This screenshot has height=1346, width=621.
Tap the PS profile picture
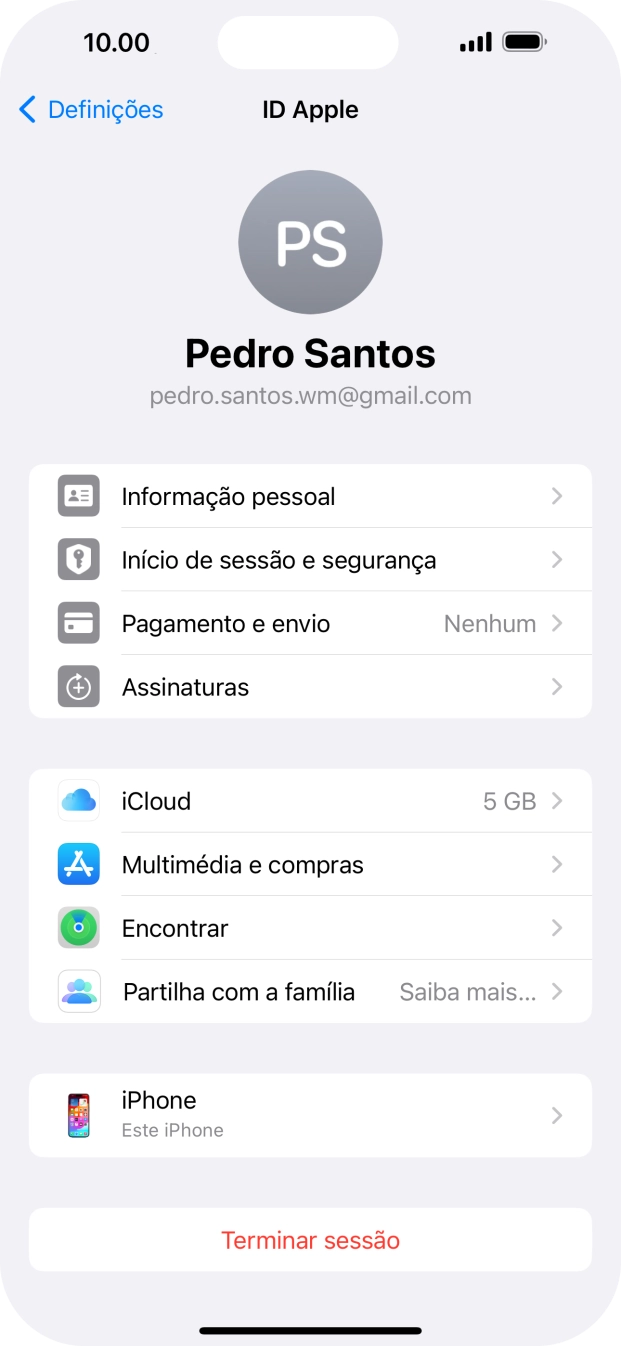pos(310,242)
